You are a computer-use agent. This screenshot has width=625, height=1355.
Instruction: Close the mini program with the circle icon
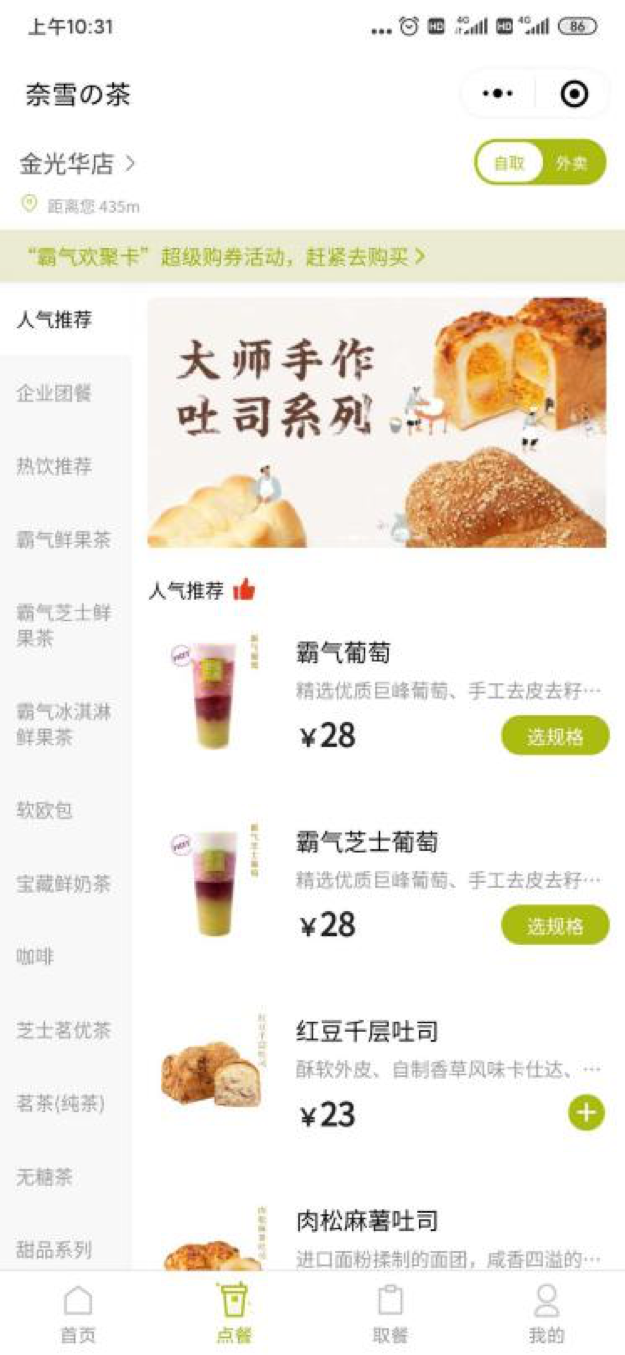pos(574,94)
